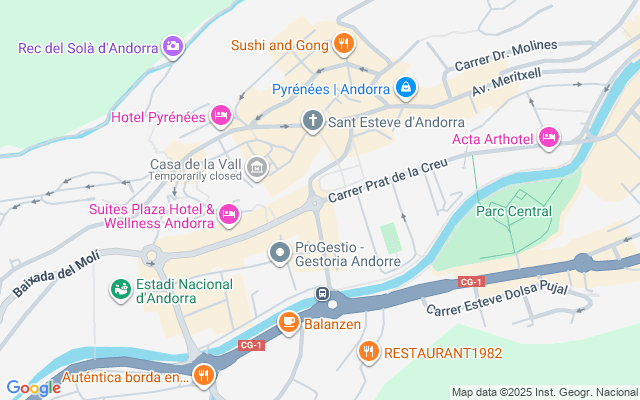The height and width of the screenshot is (400, 640).
Task: Tap the Casa de la Vall marker
Action: [x=257, y=165]
